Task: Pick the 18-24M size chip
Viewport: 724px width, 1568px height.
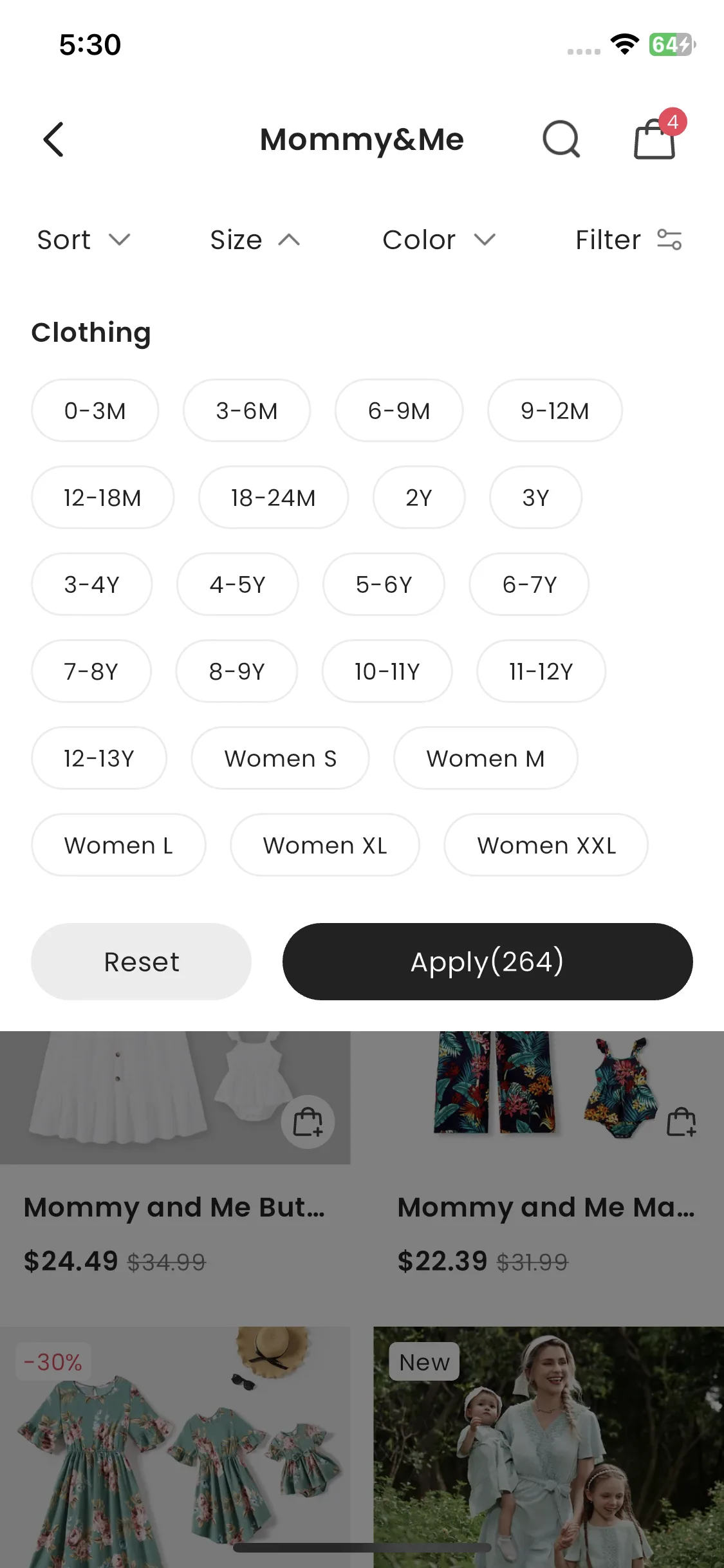Action: point(273,498)
